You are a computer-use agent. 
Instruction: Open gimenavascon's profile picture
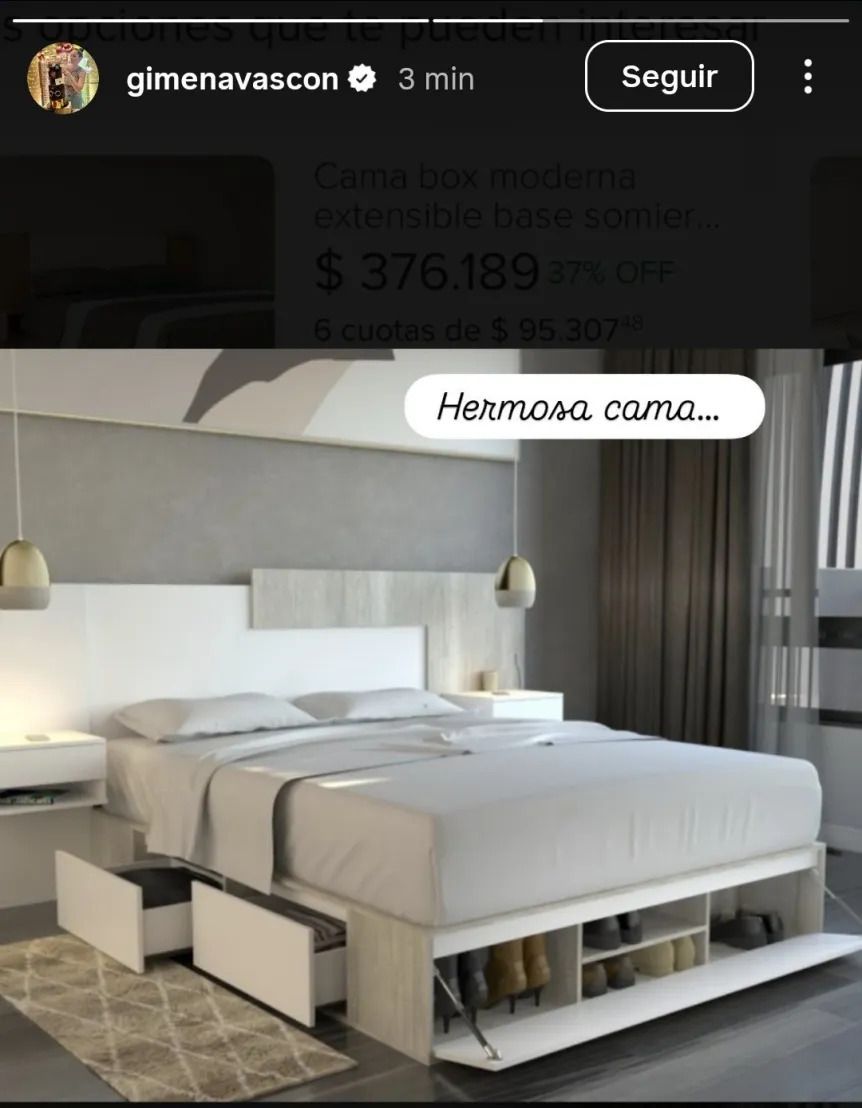point(63,79)
